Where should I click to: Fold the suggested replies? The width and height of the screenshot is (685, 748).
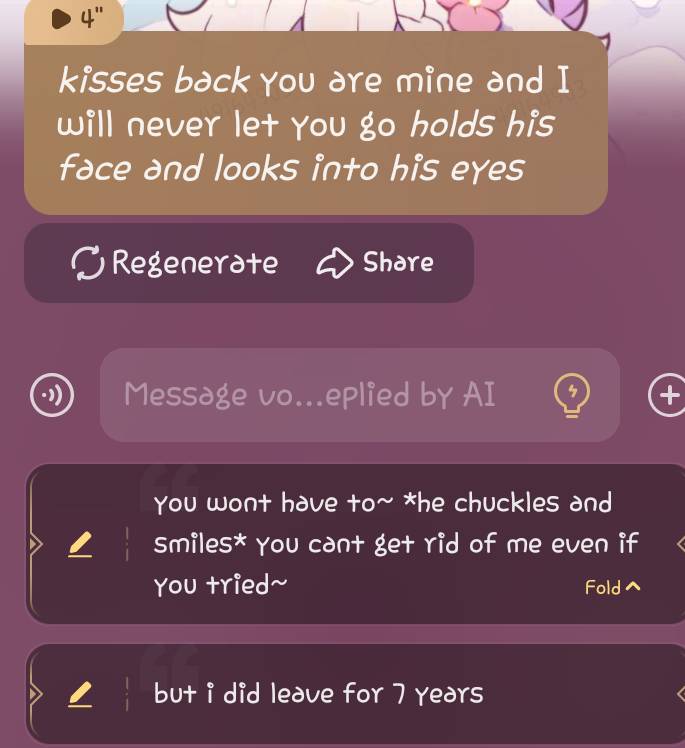(x=611, y=588)
